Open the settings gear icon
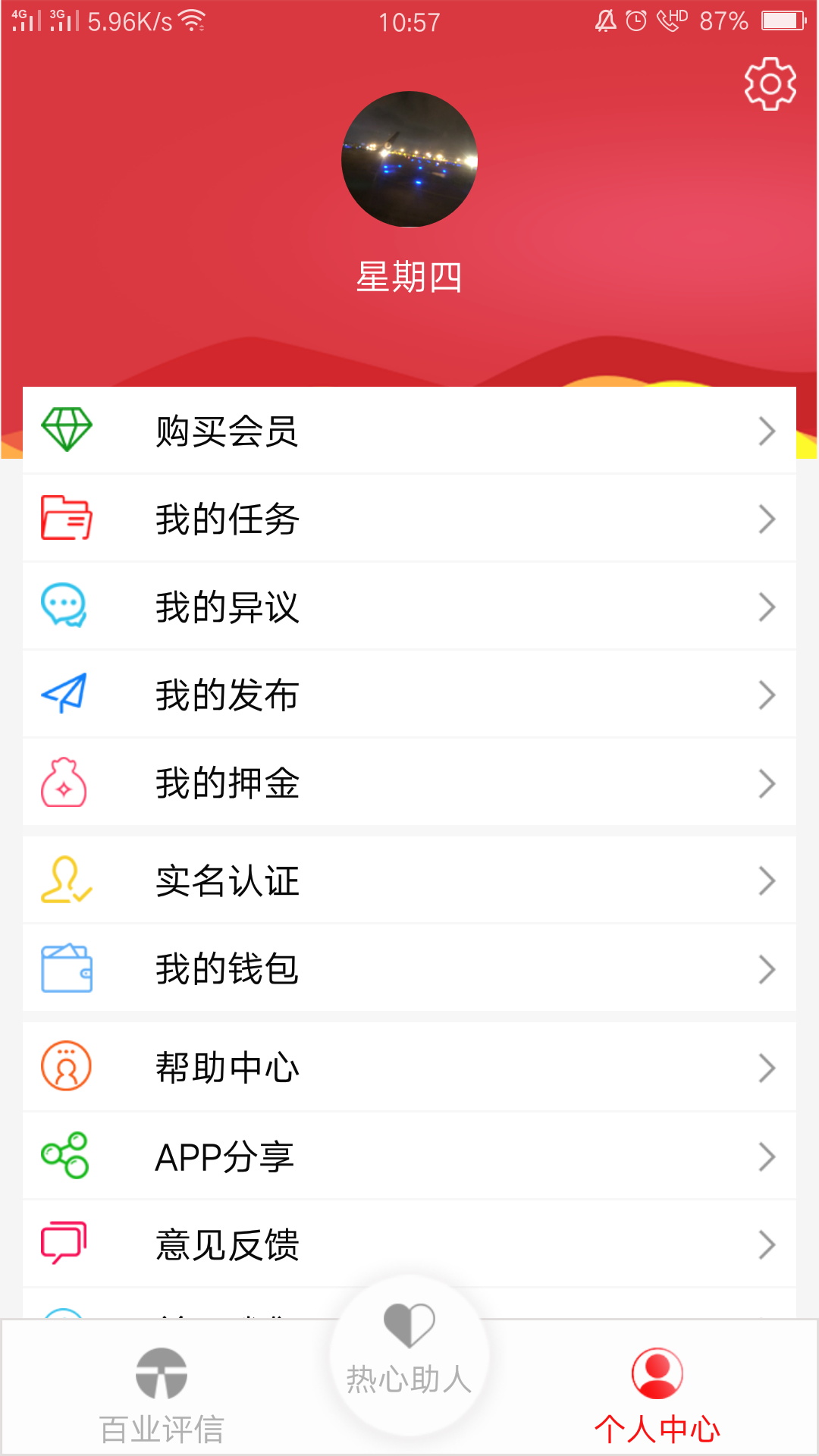819x1456 pixels. [x=770, y=84]
